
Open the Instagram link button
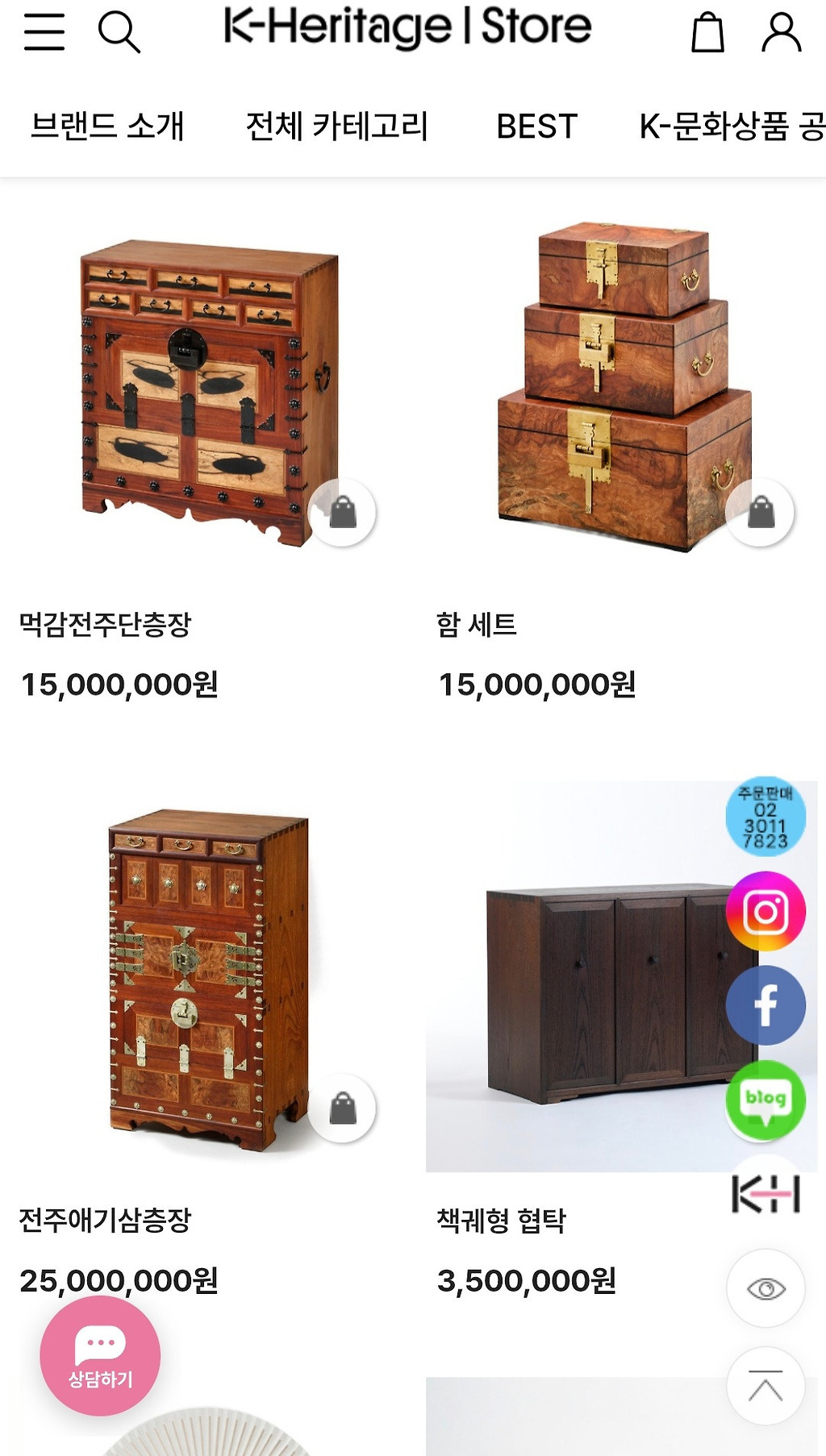(x=766, y=912)
